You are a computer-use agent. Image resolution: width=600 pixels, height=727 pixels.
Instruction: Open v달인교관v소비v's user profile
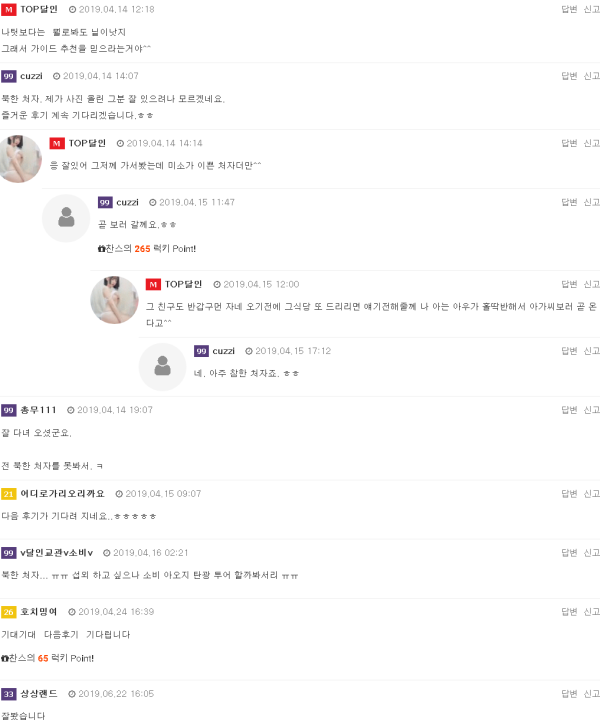pos(56,552)
